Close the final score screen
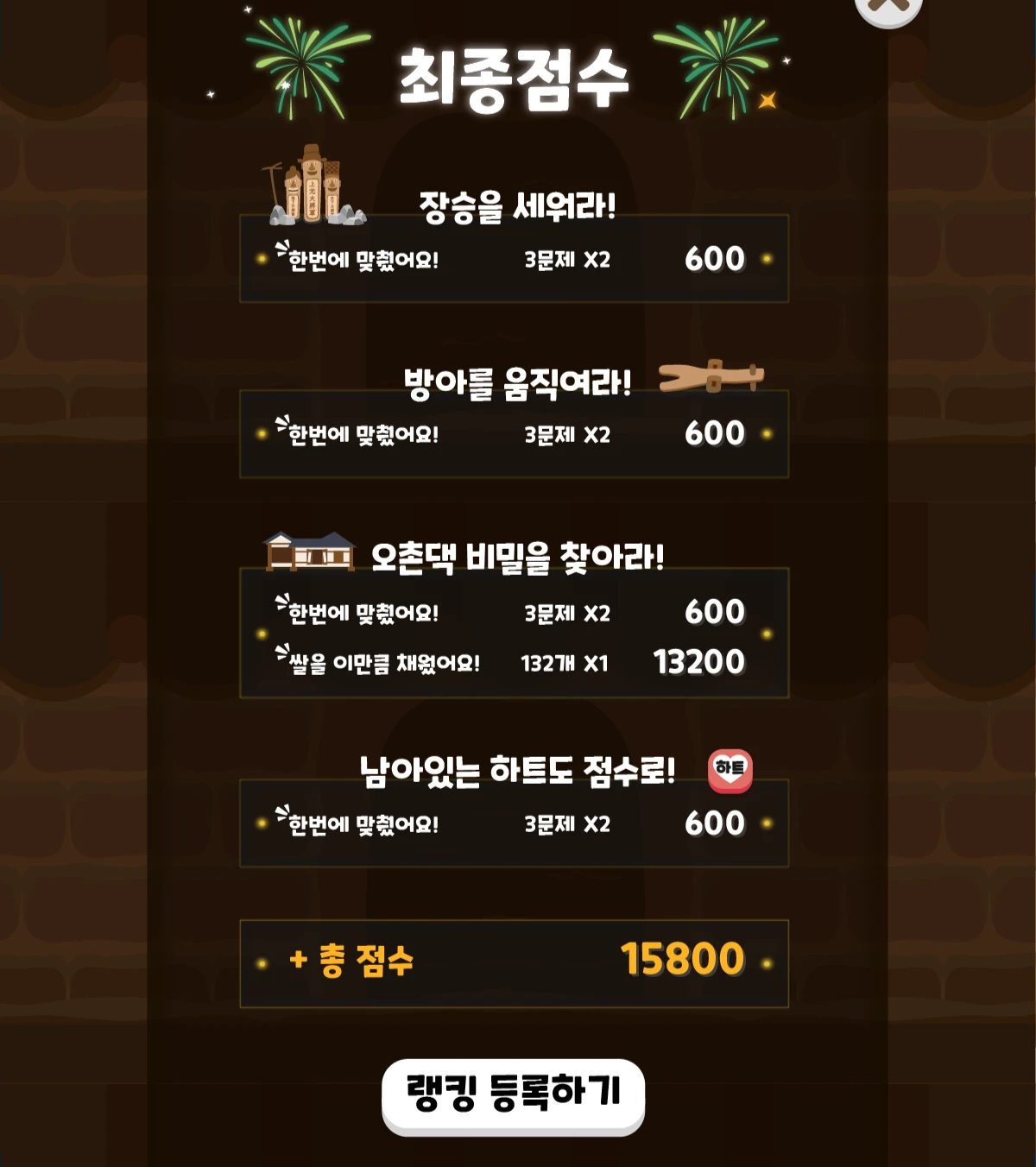The image size is (1036, 1167). (x=888, y=7)
